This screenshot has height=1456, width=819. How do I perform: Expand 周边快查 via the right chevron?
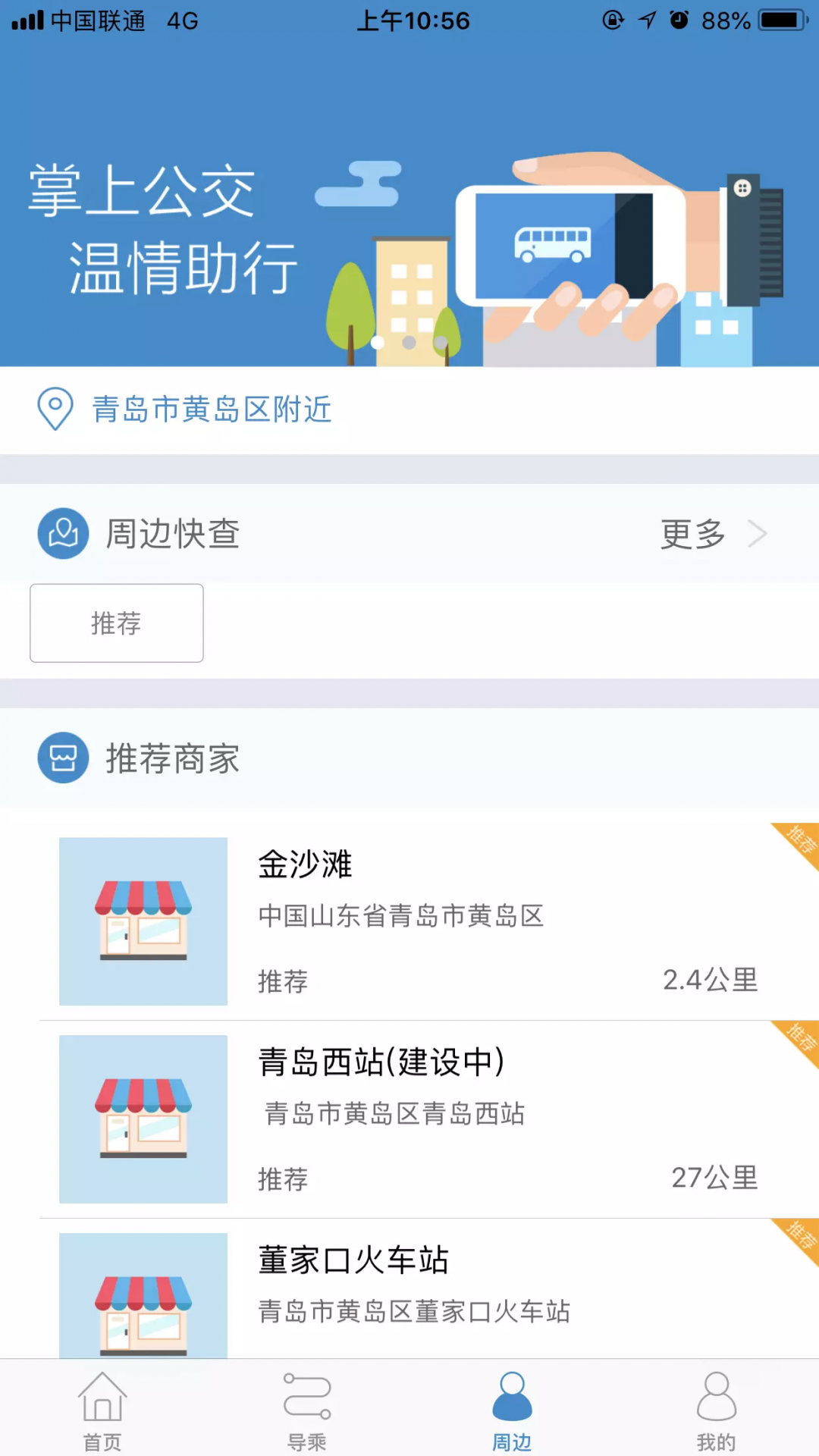click(757, 533)
